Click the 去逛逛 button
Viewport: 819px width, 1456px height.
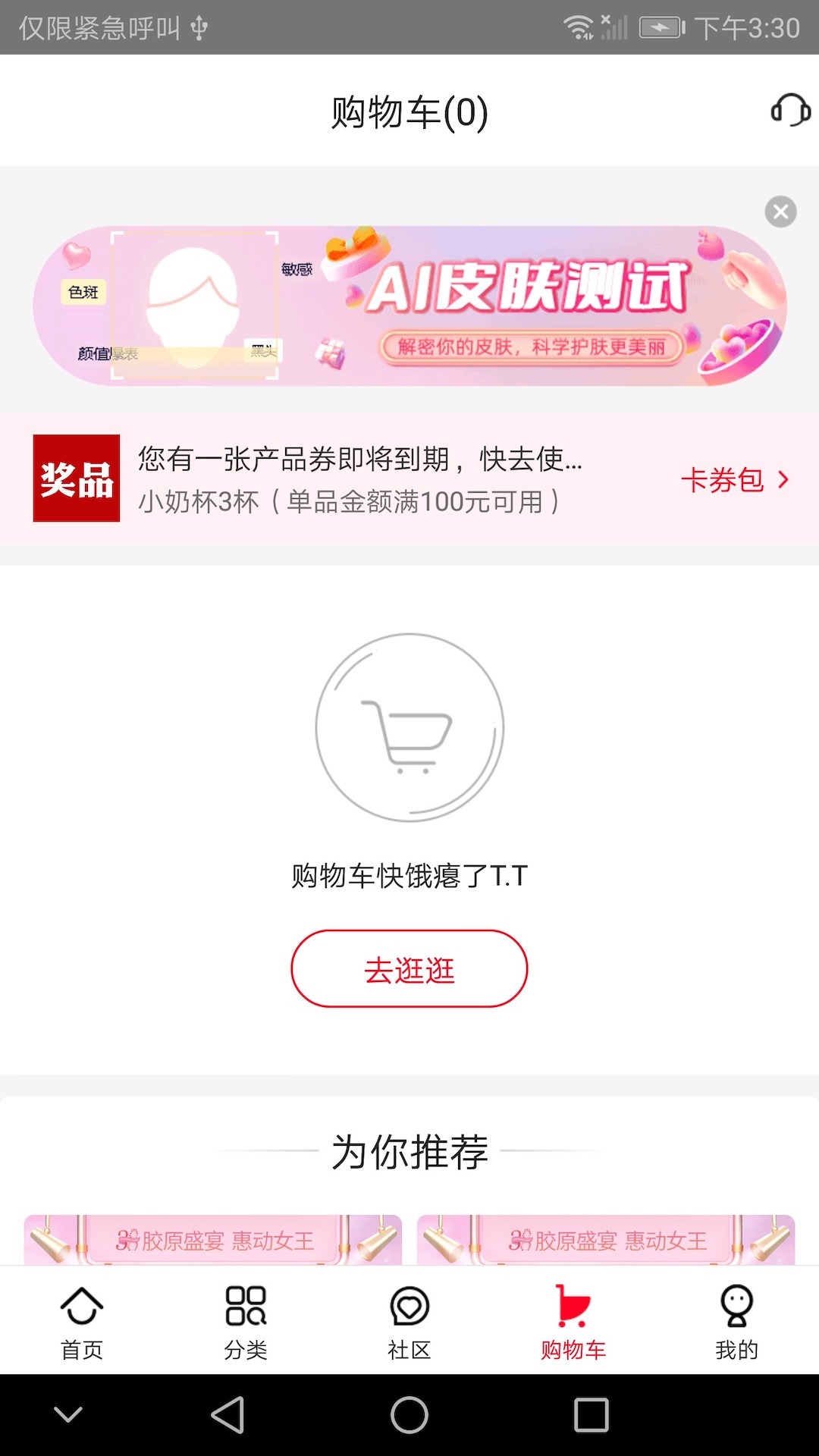tap(409, 971)
